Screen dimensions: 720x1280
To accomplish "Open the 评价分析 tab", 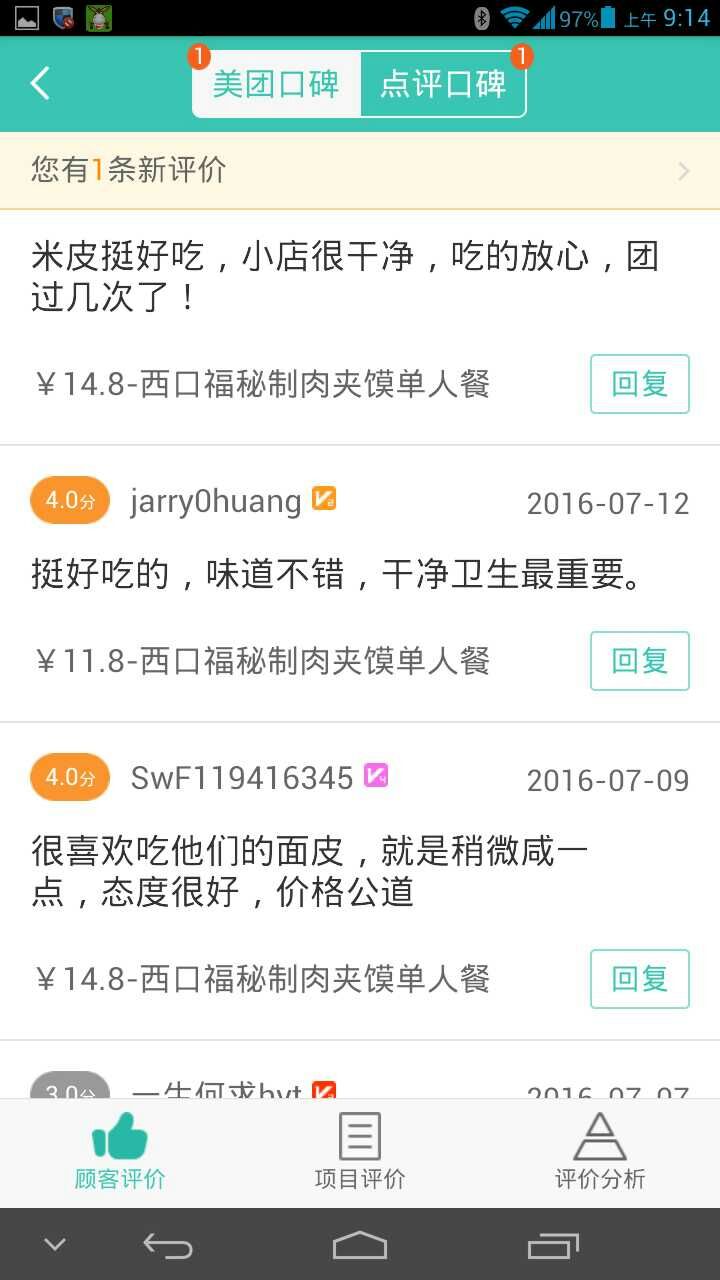I will coord(600,1153).
